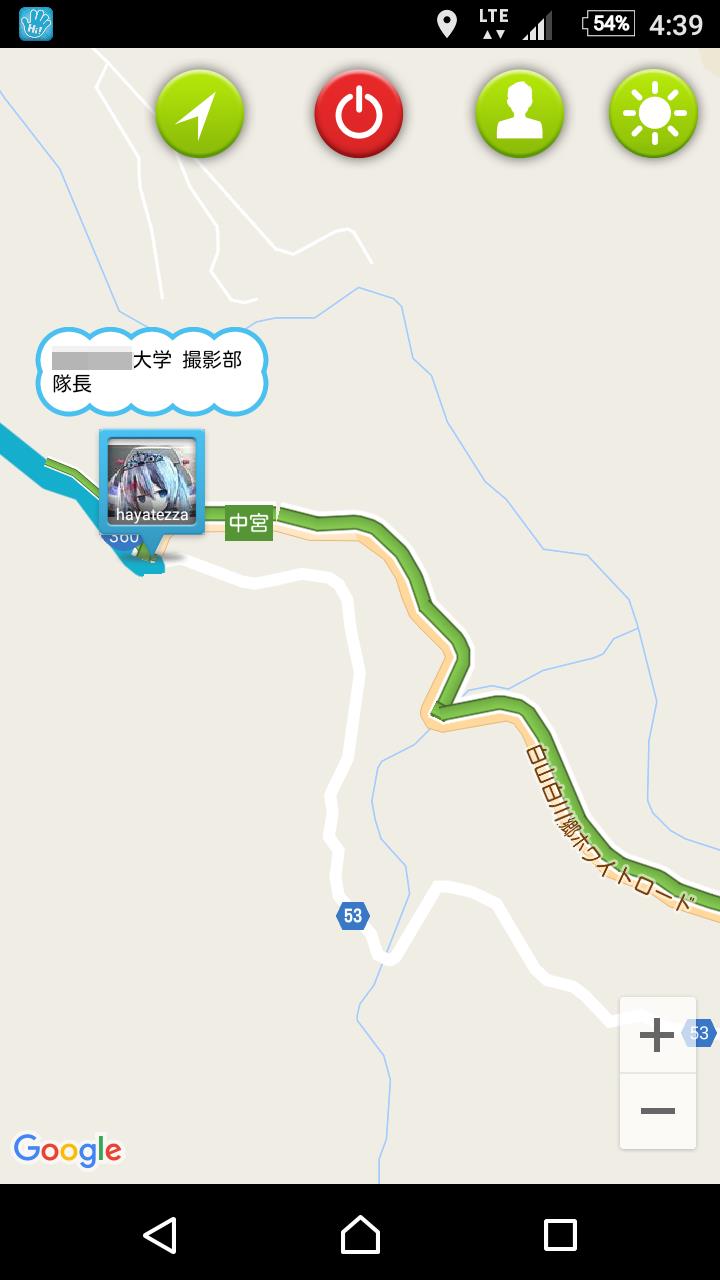The image size is (720, 1280).
Task: Go to the home screen
Action: (x=360, y=1235)
